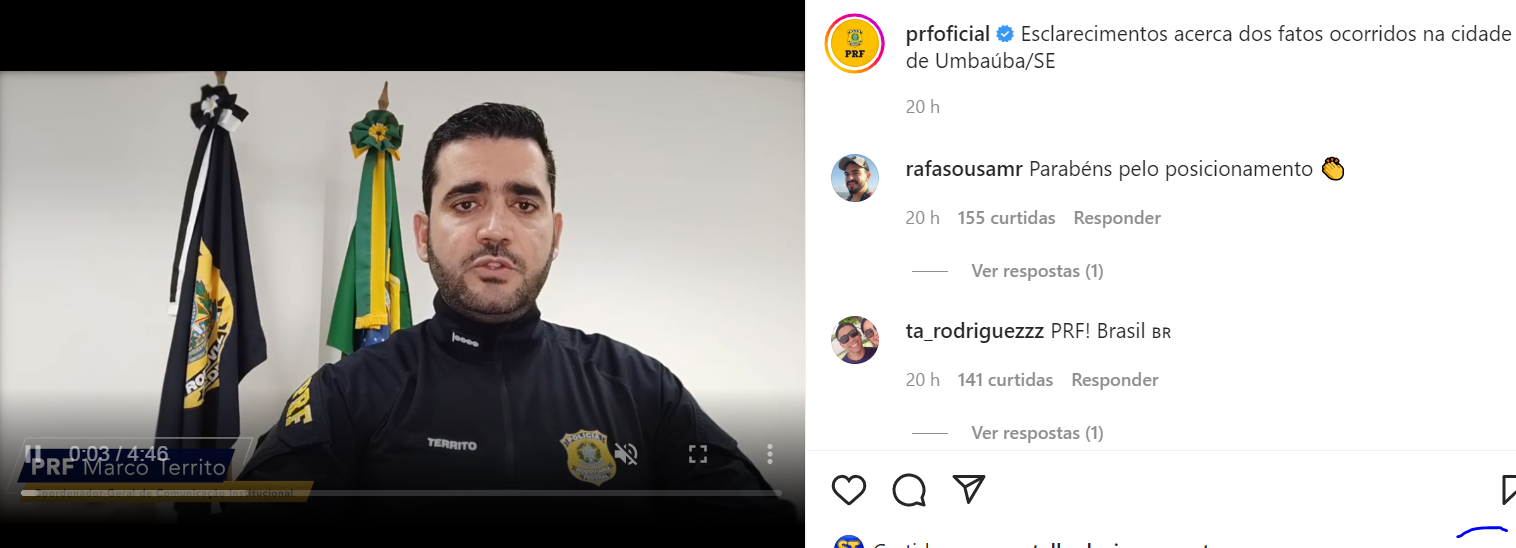See 141 likes on ta_rodriguezzz's comment
Image resolution: width=1516 pixels, height=548 pixels.
[1005, 380]
